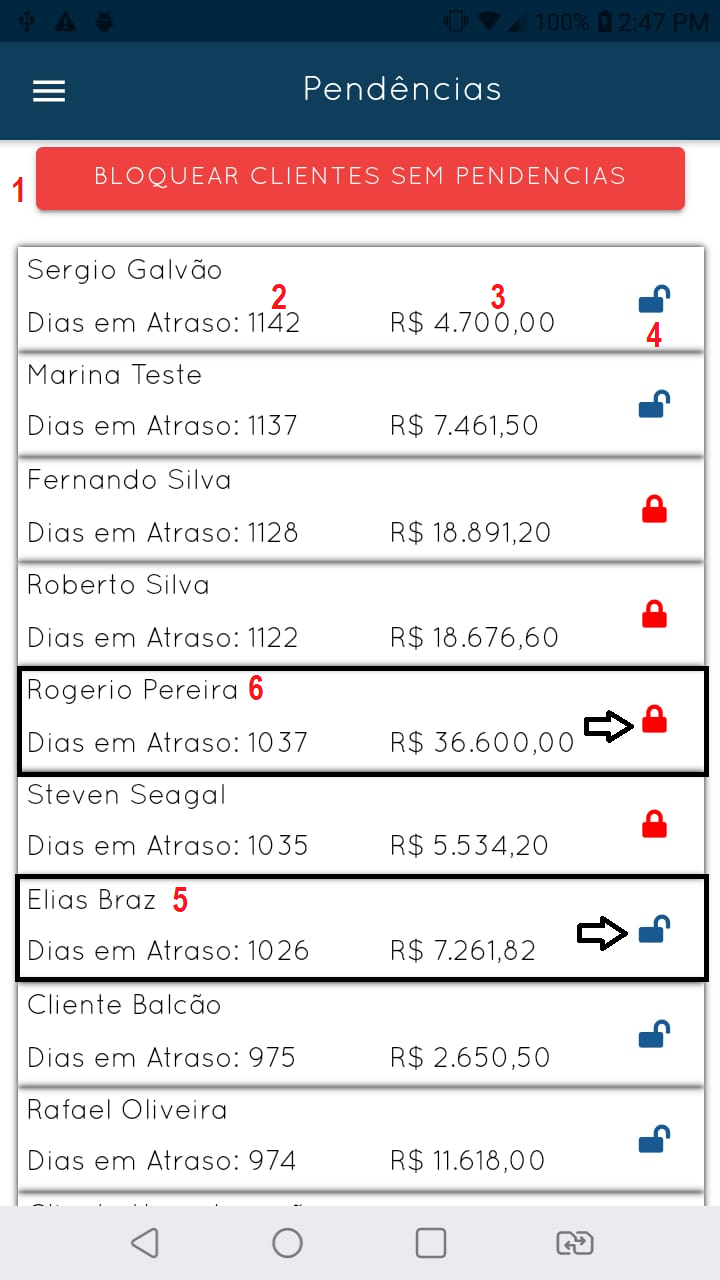This screenshot has height=1280, width=720.
Task: Lock Sergio Galvão using the blue padlock
Action: click(x=652, y=298)
